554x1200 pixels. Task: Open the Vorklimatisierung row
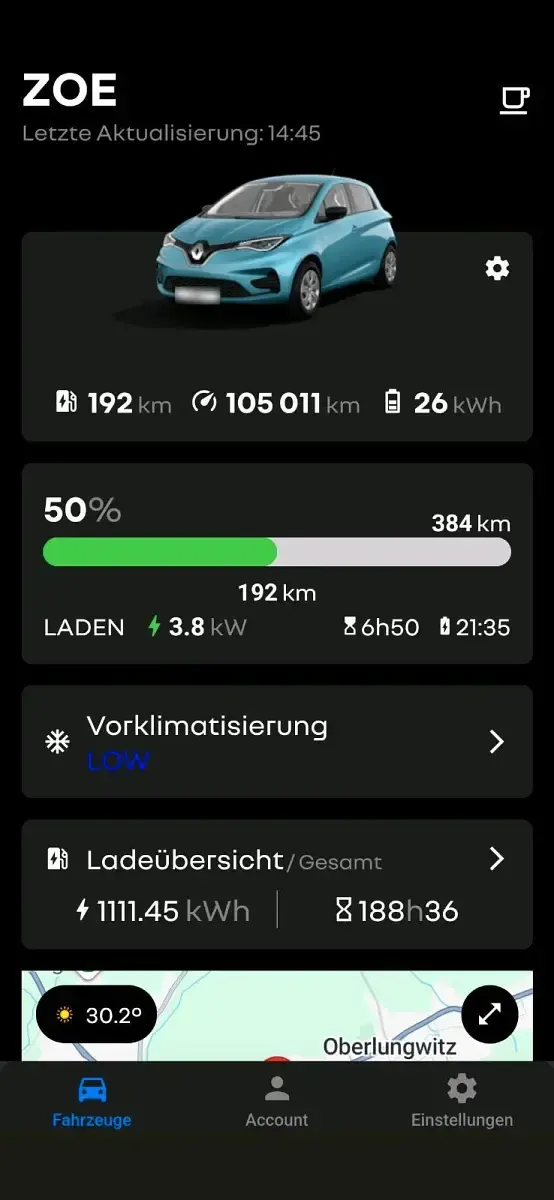[x=277, y=741]
